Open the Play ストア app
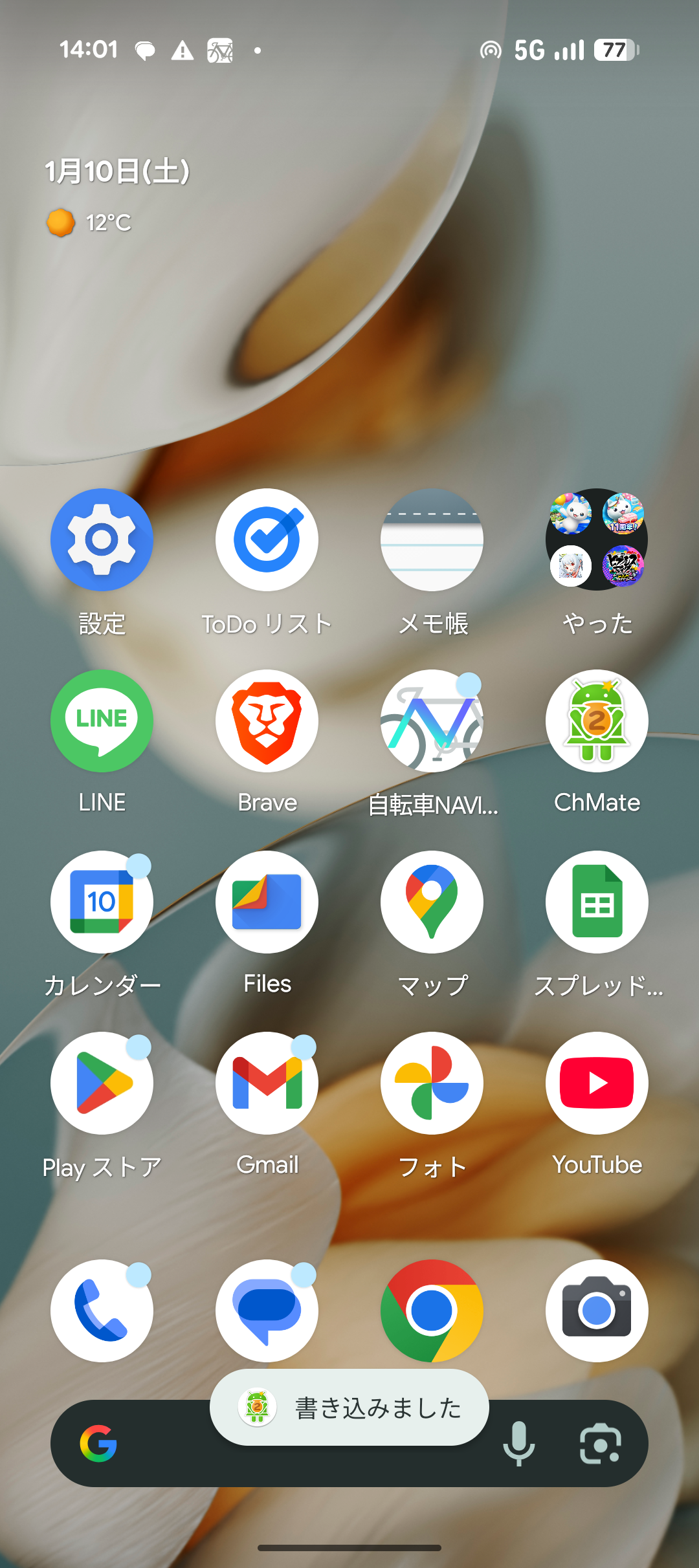The width and height of the screenshot is (699, 1568). [x=102, y=1083]
